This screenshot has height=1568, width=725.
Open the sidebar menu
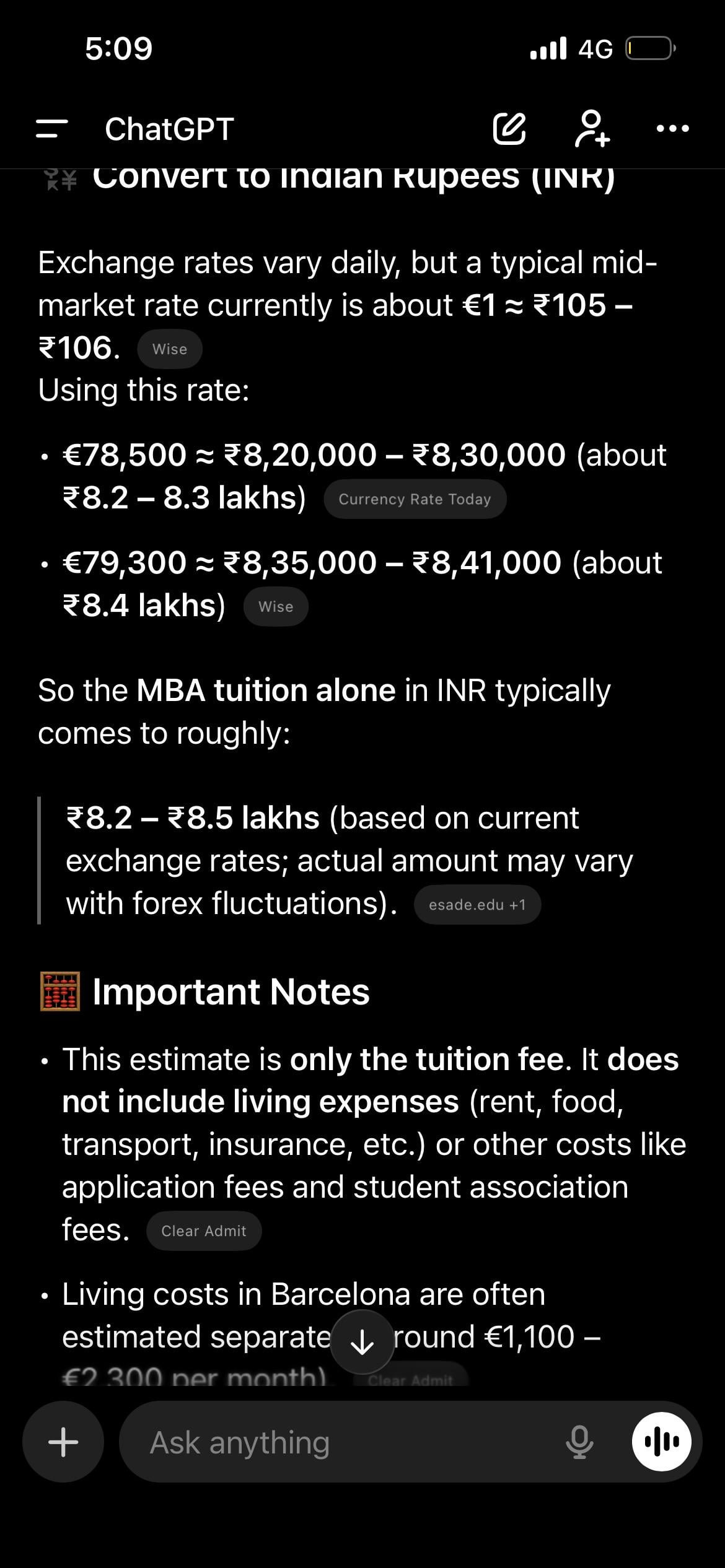[52, 129]
